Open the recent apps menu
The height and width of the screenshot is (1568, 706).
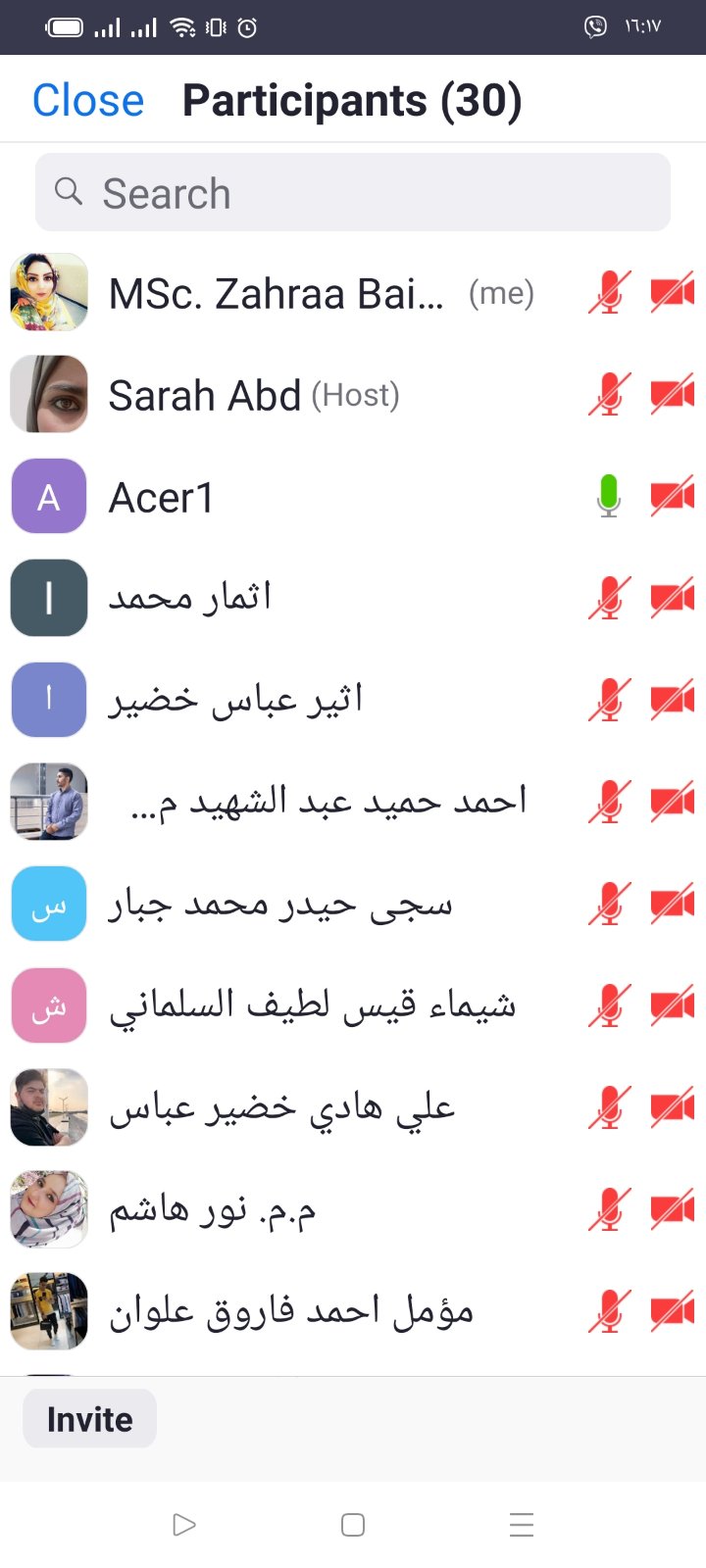pyautogui.click(x=522, y=1525)
